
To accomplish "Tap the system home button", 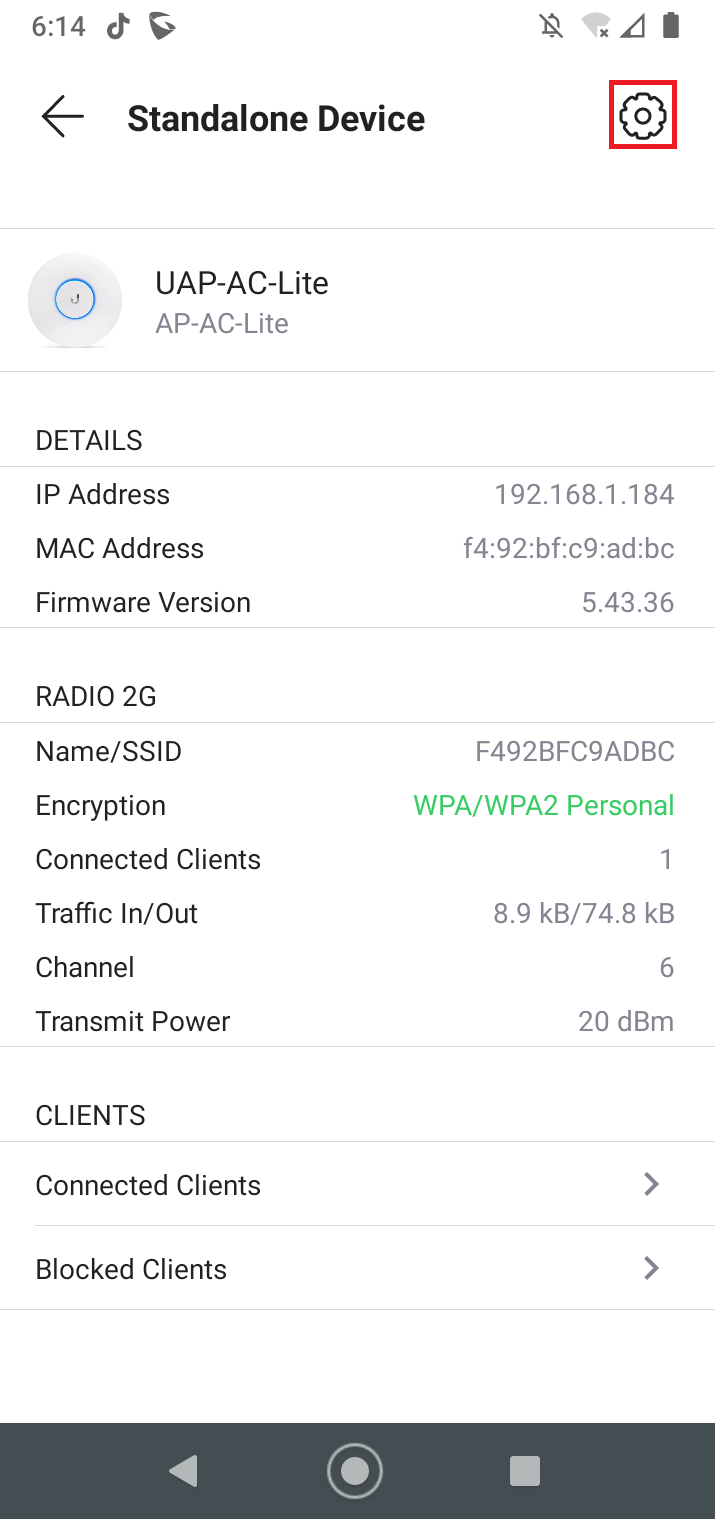I will point(355,1471).
